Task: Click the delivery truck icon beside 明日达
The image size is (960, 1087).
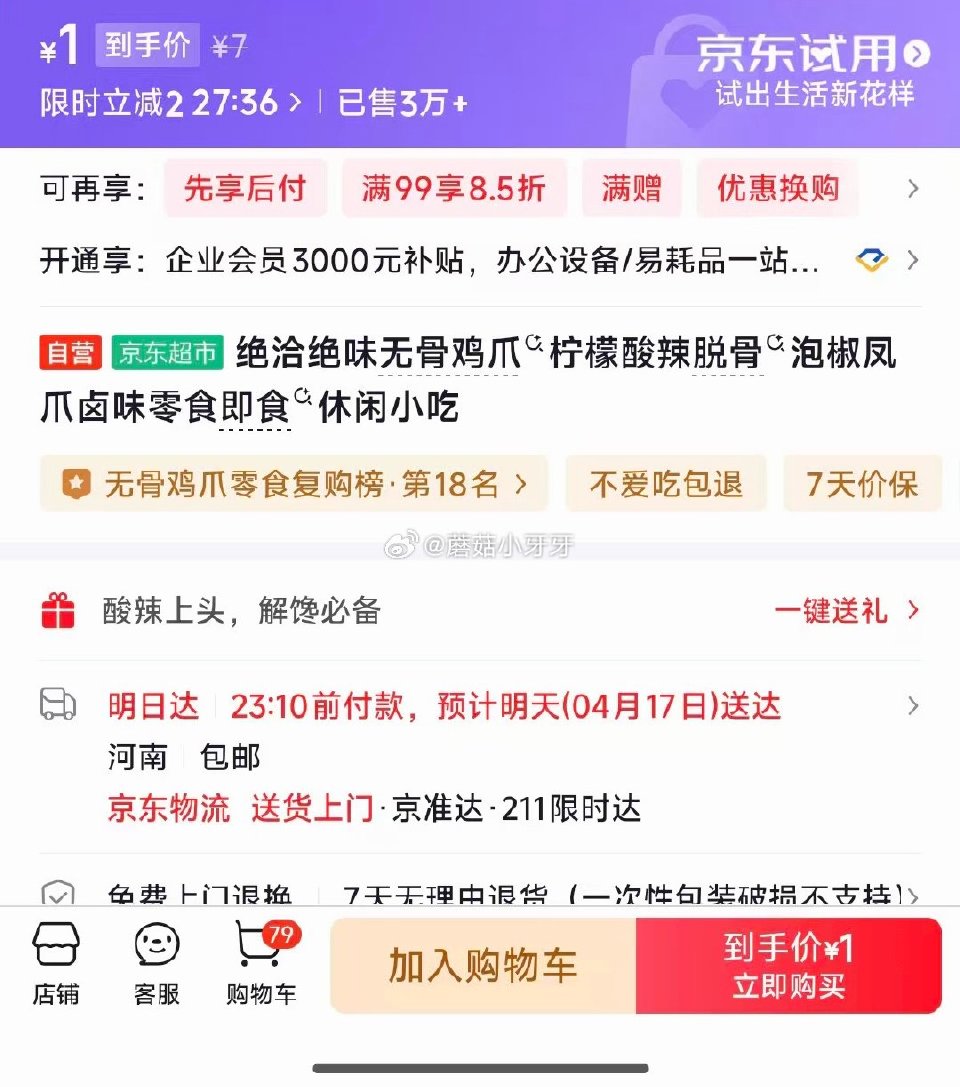Action: [58, 705]
